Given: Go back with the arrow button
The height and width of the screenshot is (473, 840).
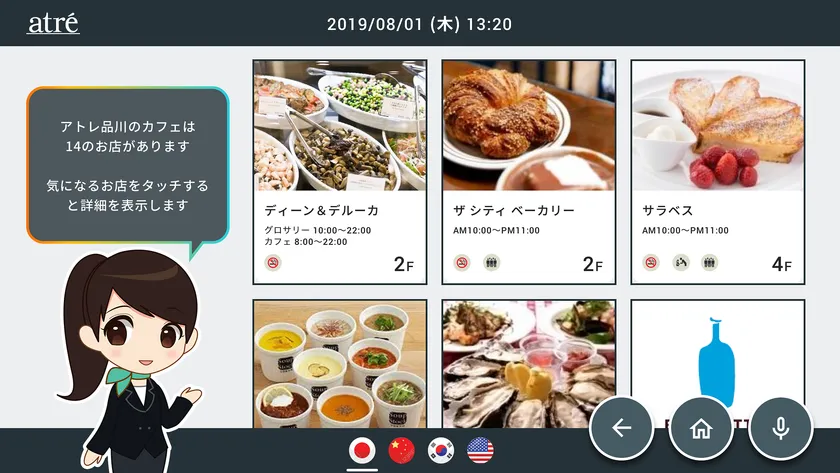Looking at the screenshot, I should [x=621, y=428].
